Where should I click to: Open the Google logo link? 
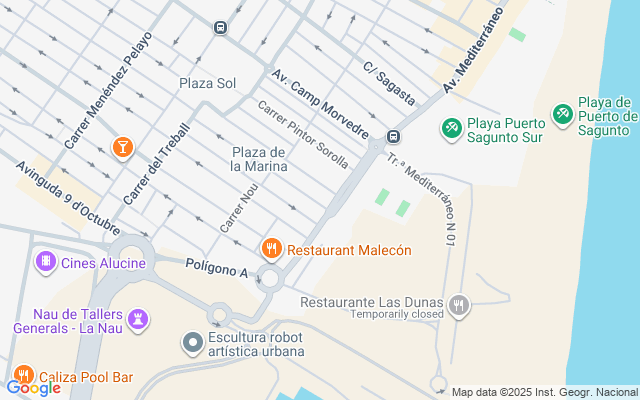pyautogui.click(x=33, y=387)
